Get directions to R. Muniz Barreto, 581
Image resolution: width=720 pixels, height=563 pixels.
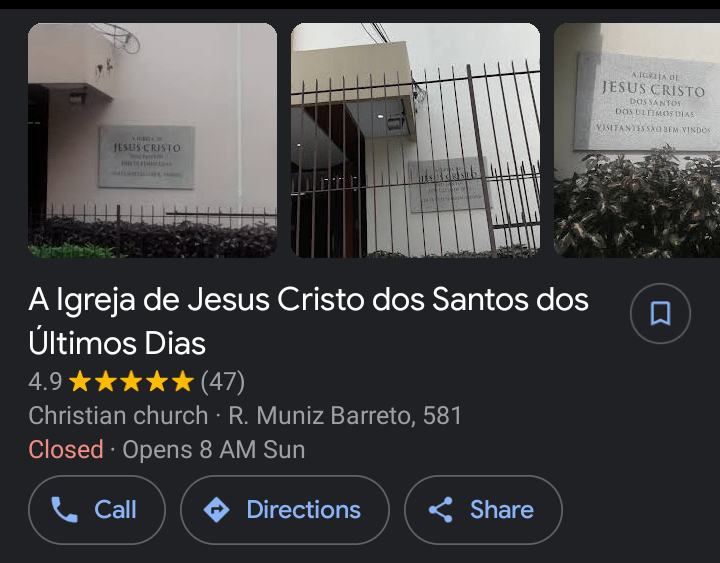(284, 510)
